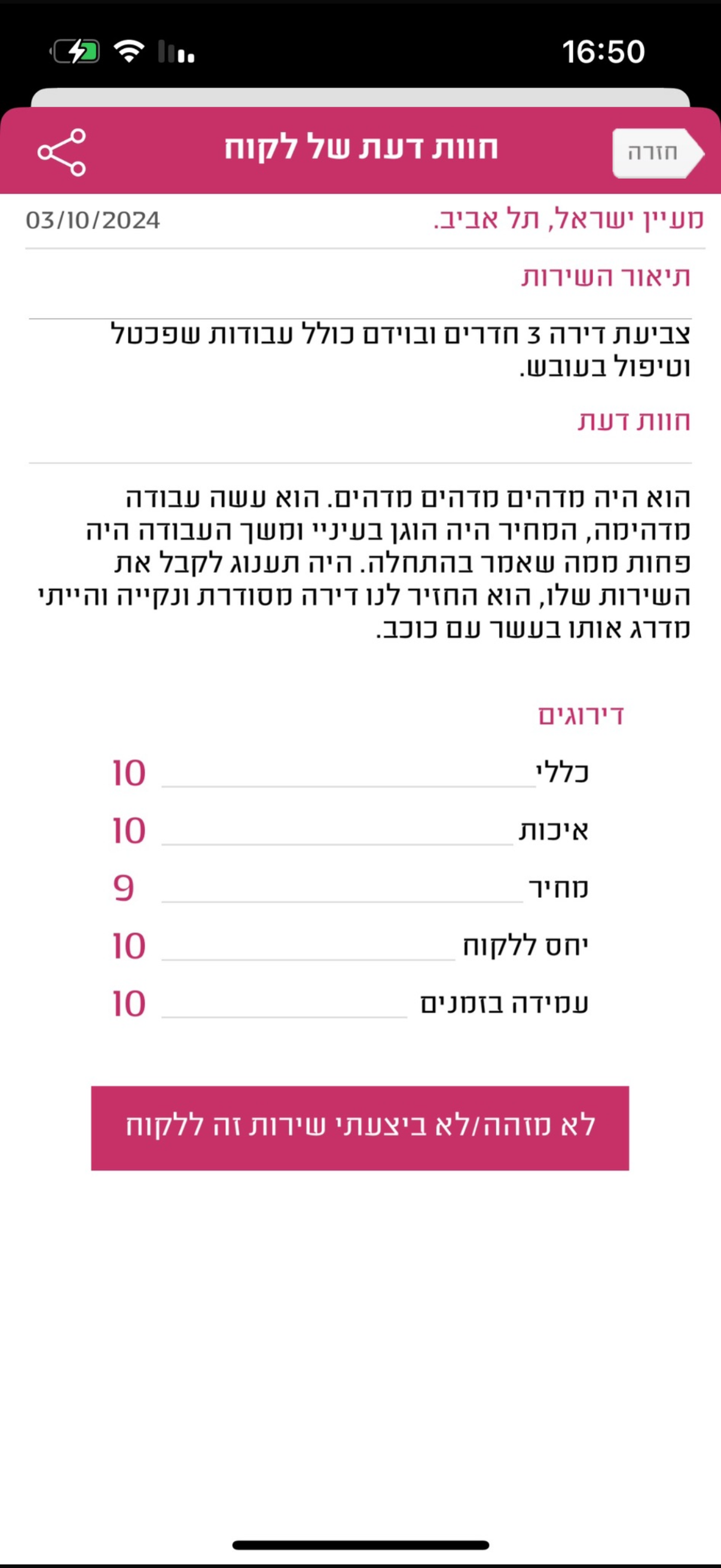Viewport: 721px width, 1568px height.
Task: Tap the arrow-shaped חזרה back control
Action: point(657,153)
